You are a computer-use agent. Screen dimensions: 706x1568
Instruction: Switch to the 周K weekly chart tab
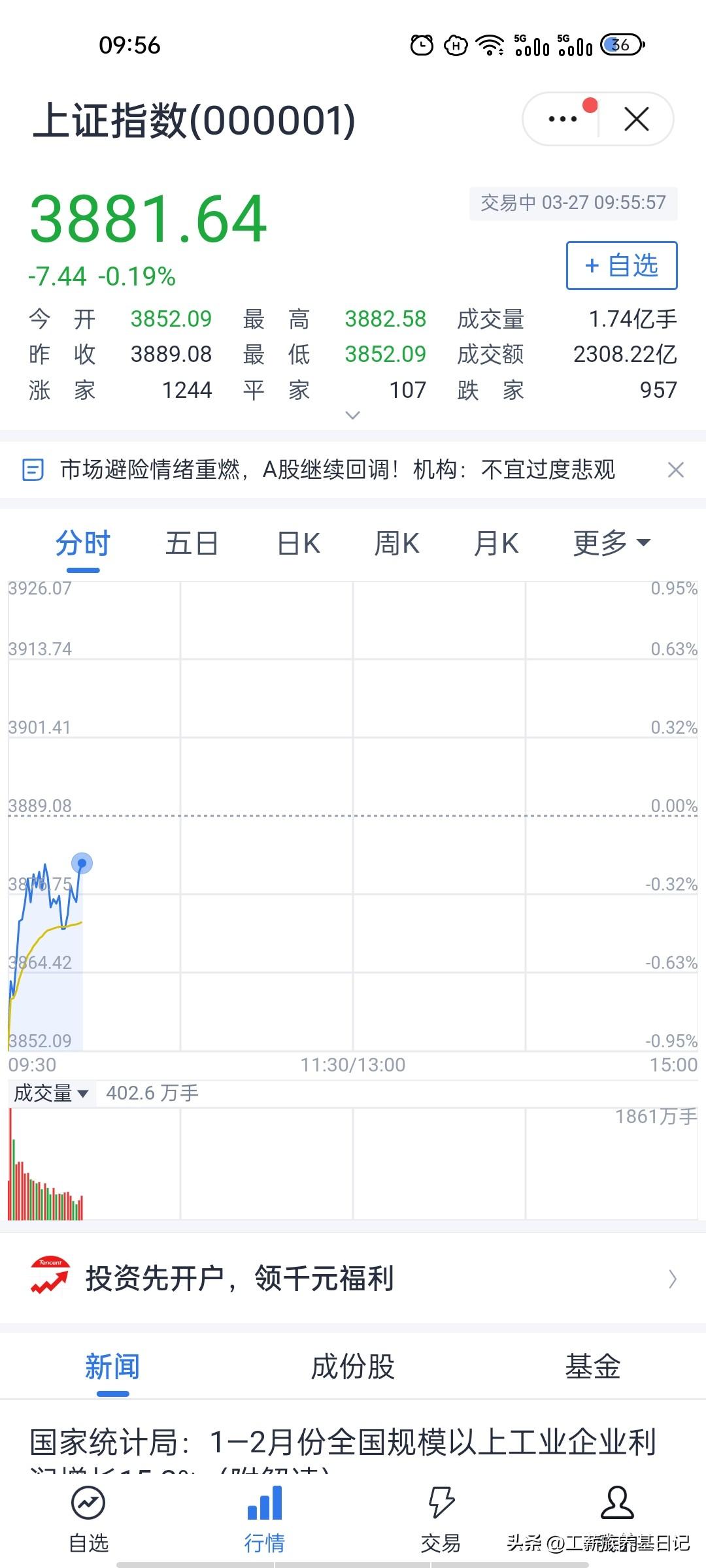[x=396, y=542]
